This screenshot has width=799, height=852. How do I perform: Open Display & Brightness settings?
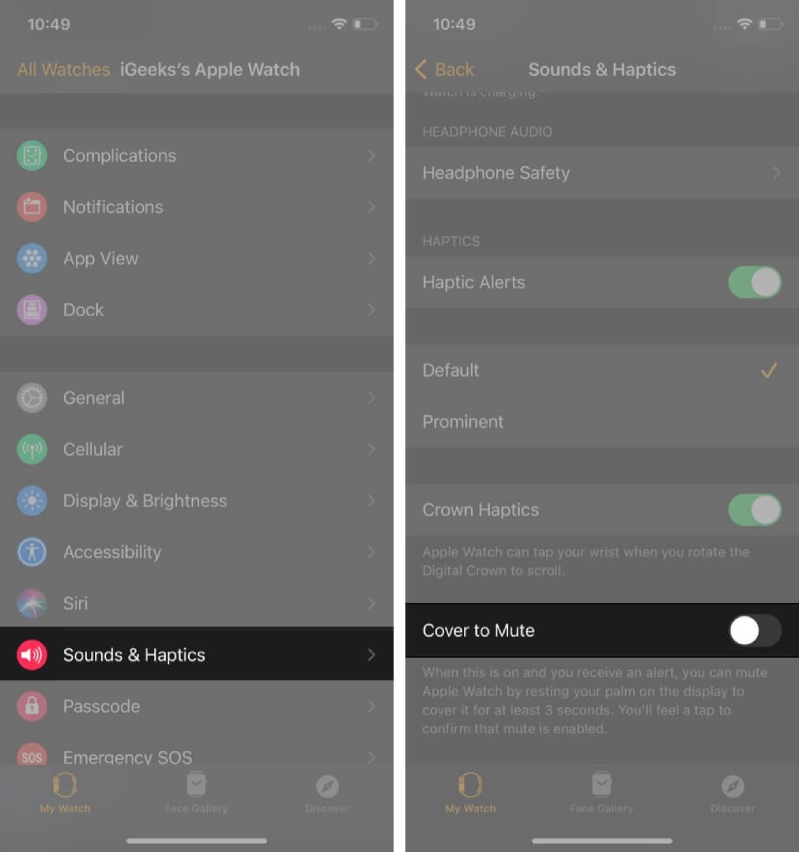pos(196,501)
